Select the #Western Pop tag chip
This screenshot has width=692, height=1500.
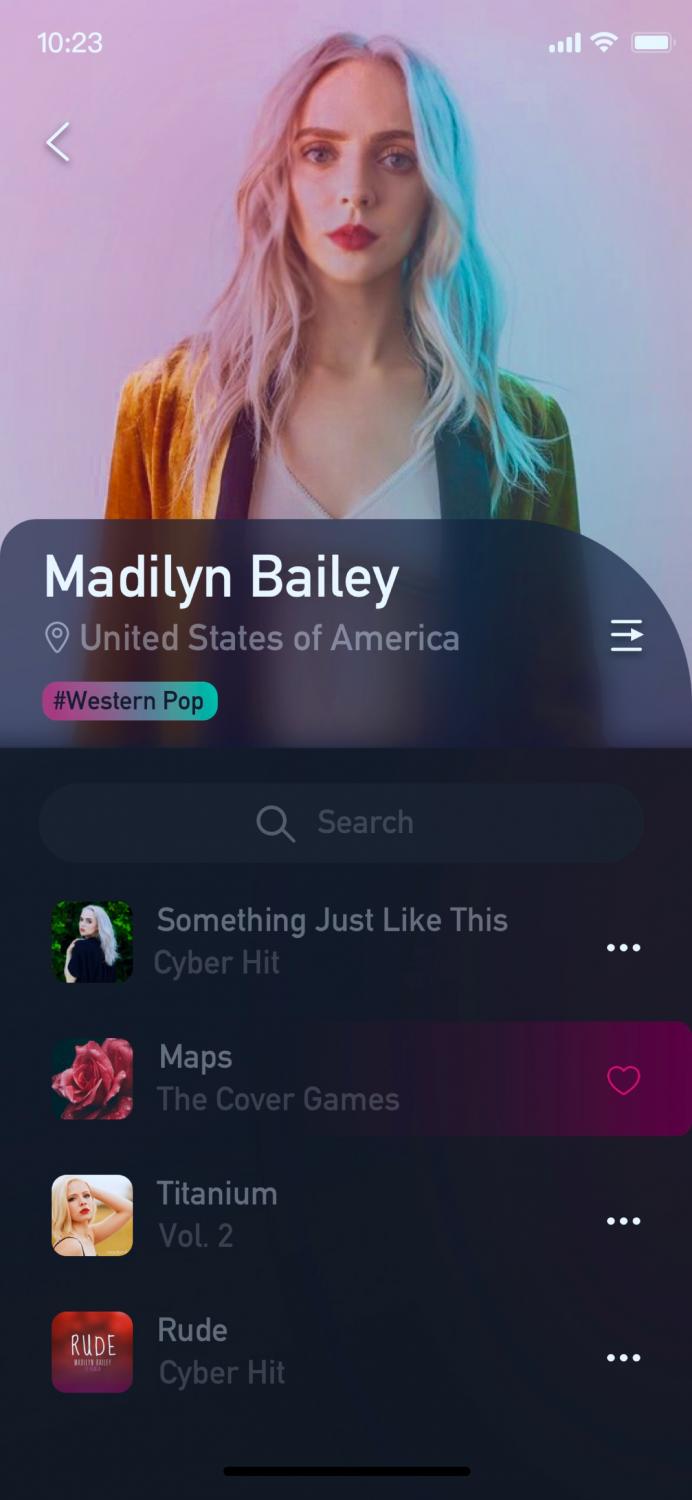[x=130, y=701]
